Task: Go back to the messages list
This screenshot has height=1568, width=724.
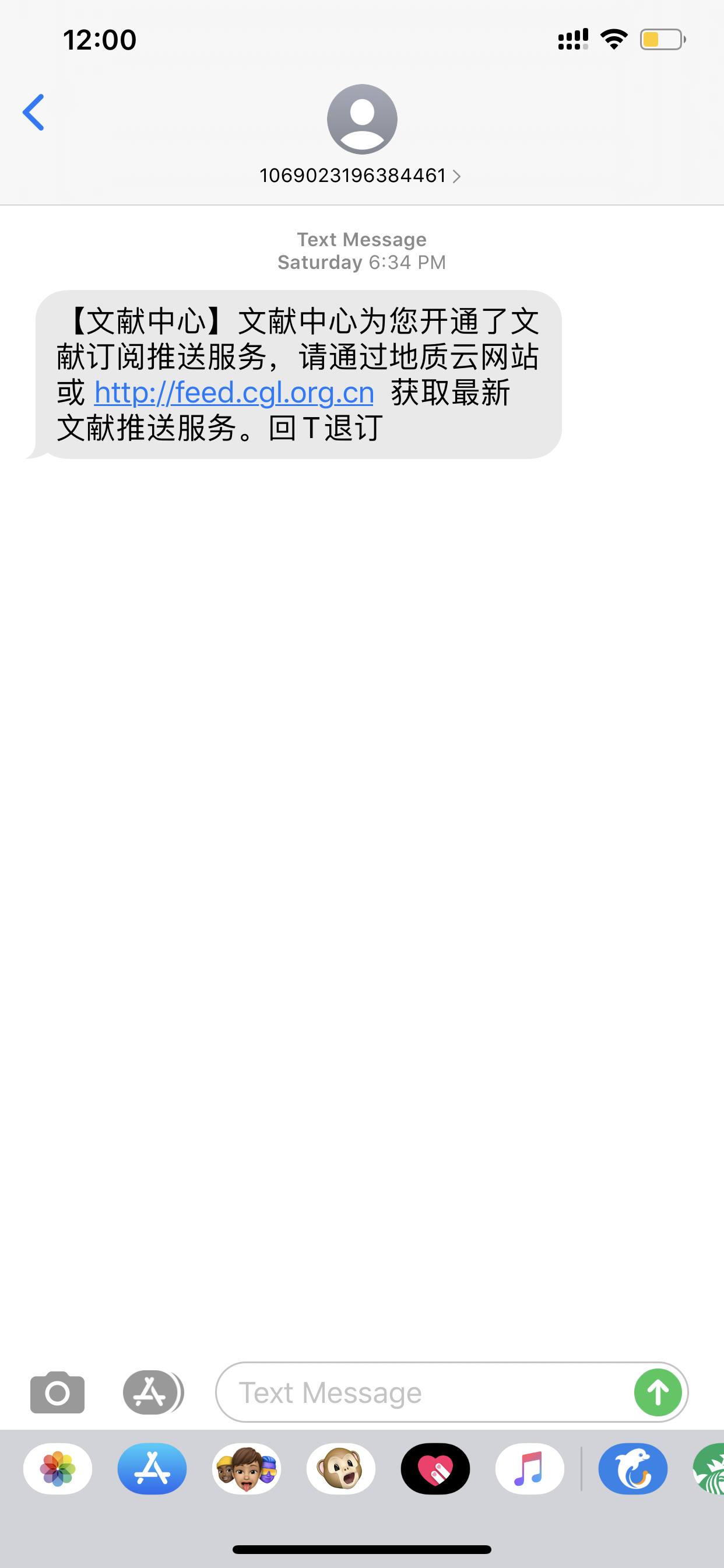Action: click(x=34, y=113)
